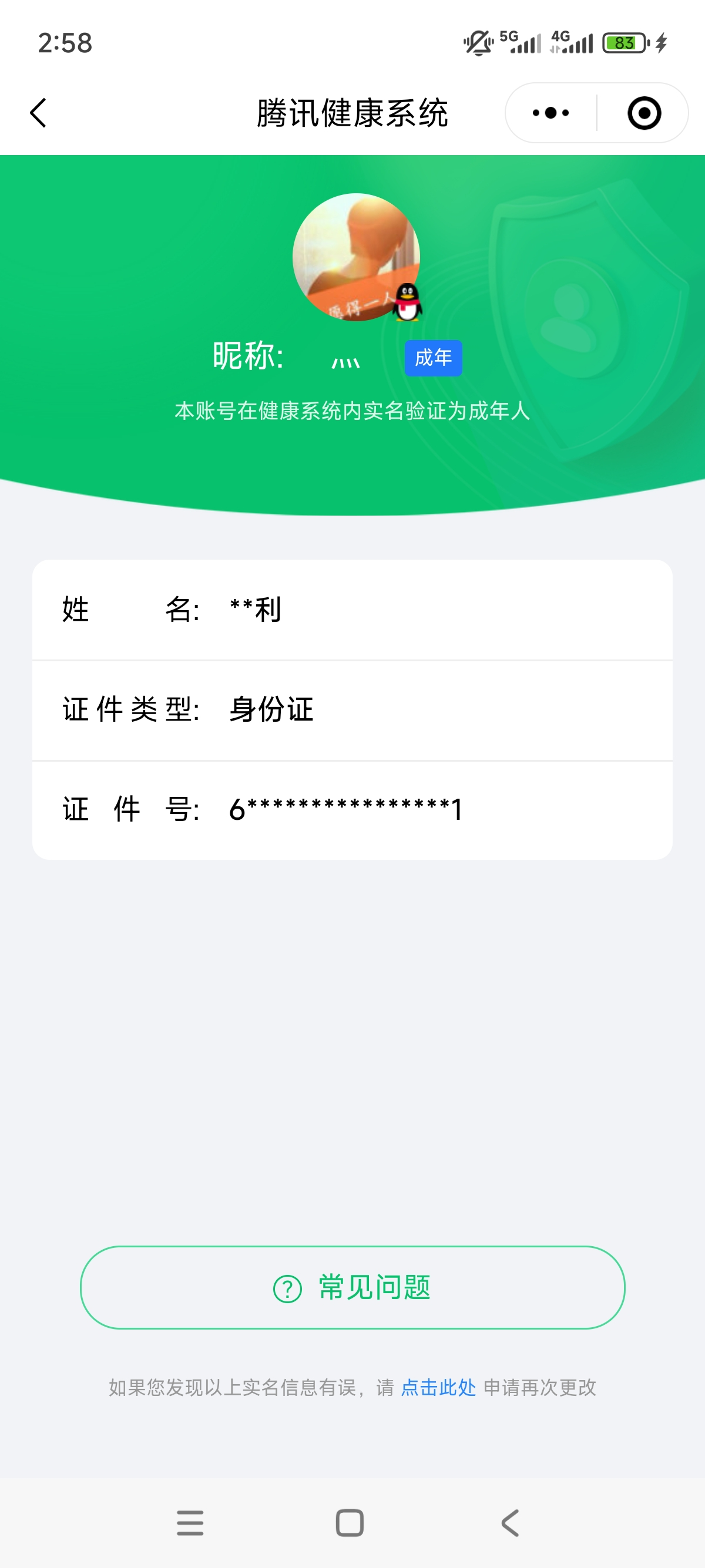Click the QQ penguin badge on the avatar
Image resolution: width=705 pixels, height=1568 pixels.
coord(407,302)
